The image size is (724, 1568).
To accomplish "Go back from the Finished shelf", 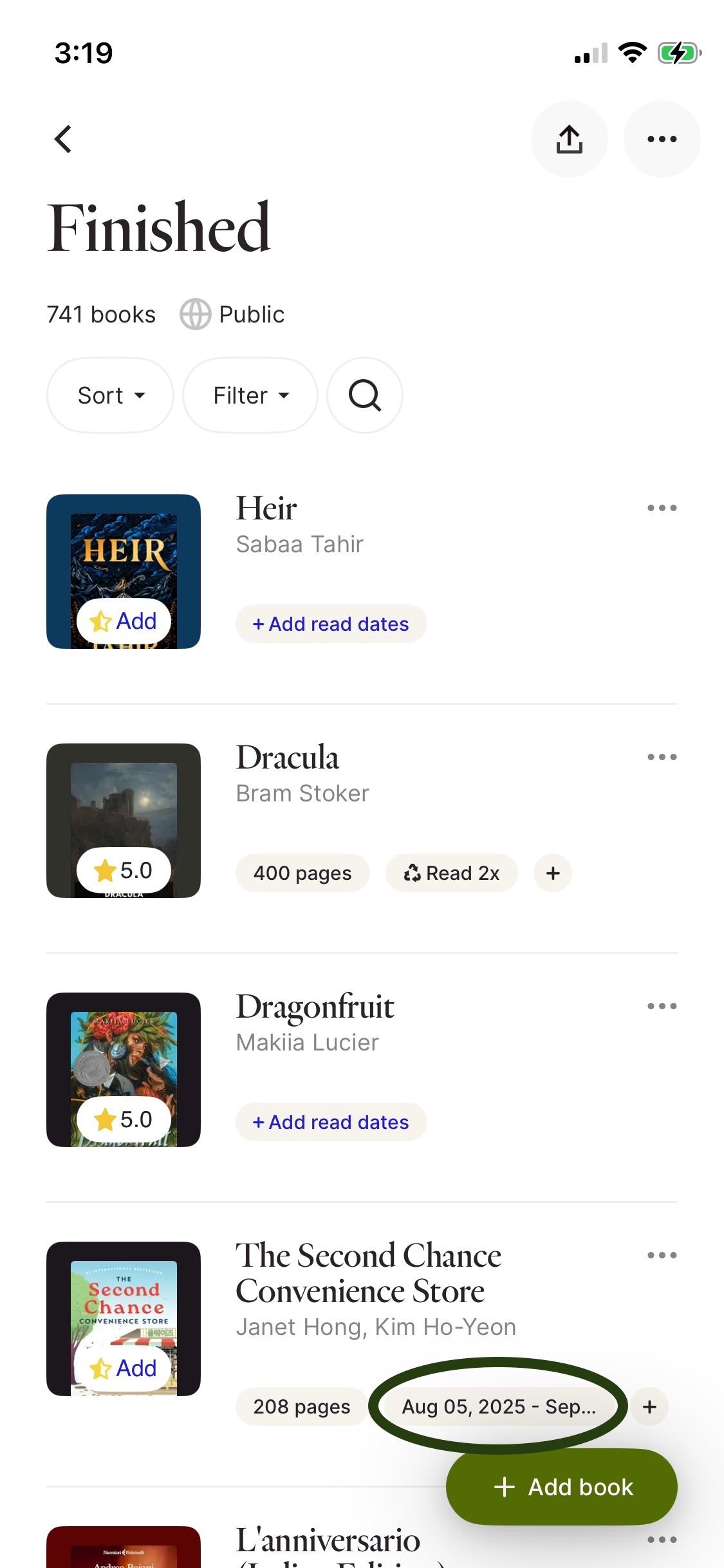I will point(63,139).
